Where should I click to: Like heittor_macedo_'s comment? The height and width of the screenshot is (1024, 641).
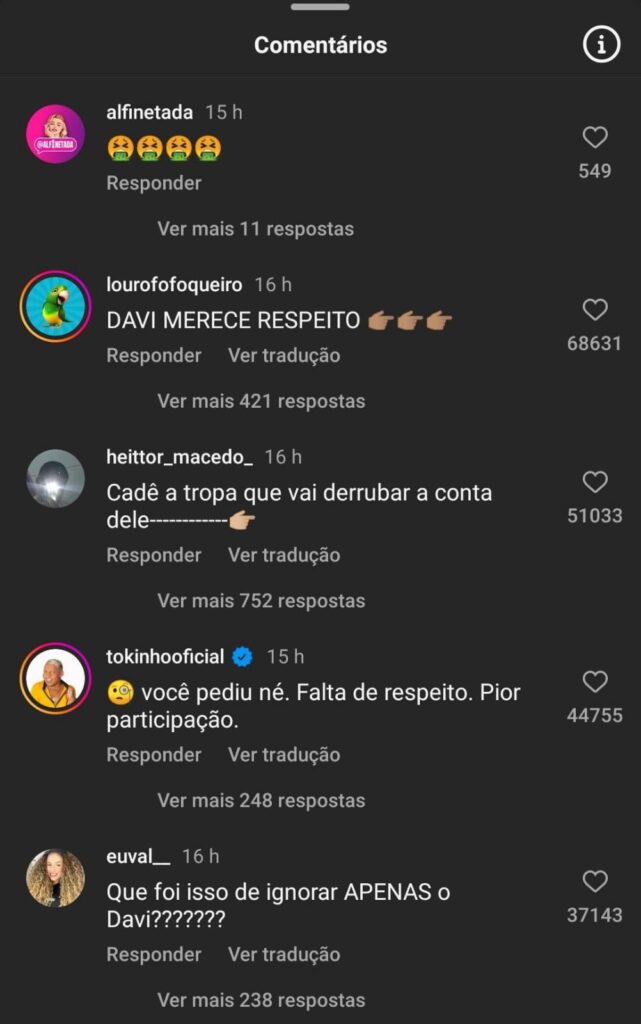[595, 483]
